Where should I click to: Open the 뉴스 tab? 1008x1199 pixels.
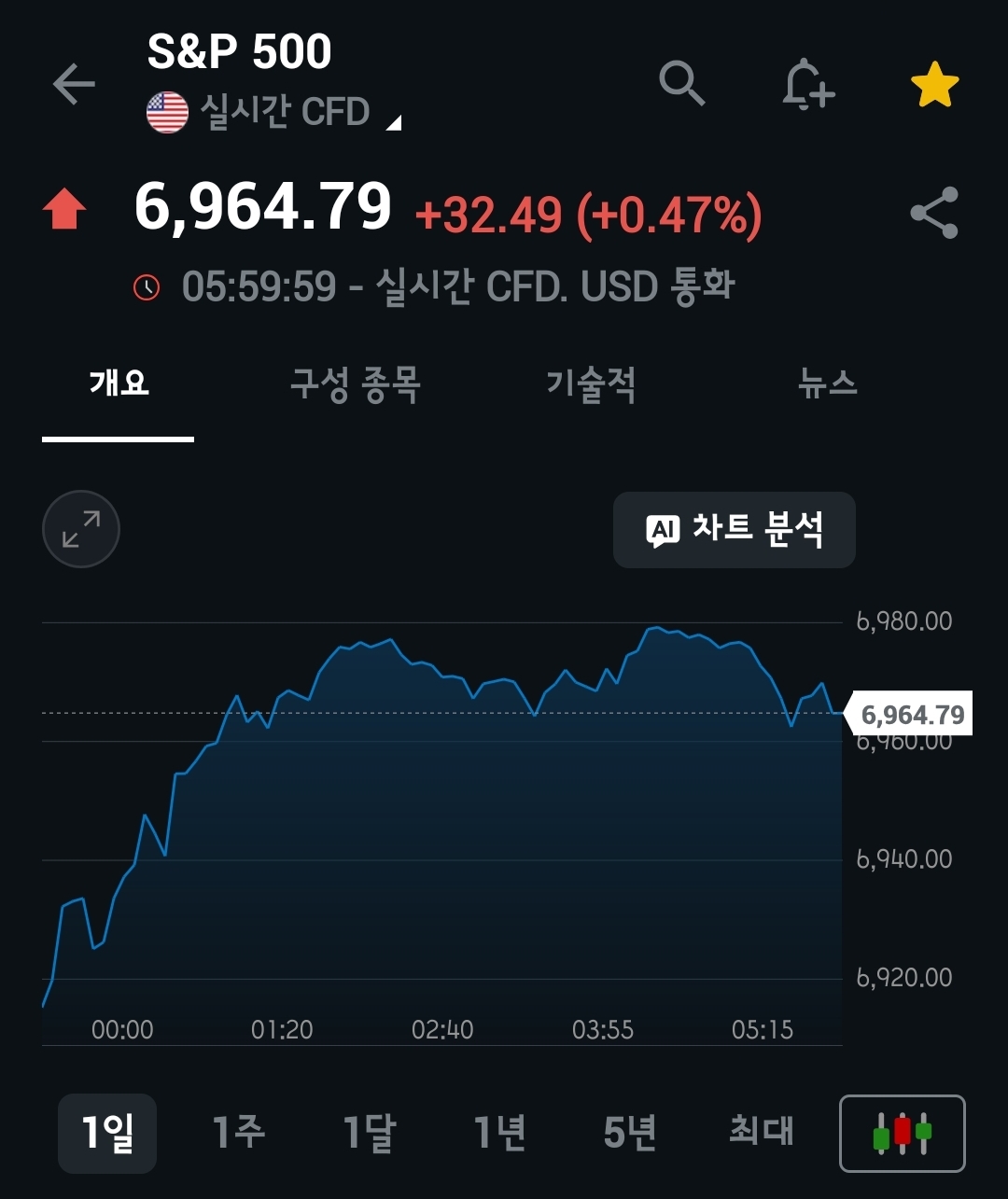pos(827,383)
